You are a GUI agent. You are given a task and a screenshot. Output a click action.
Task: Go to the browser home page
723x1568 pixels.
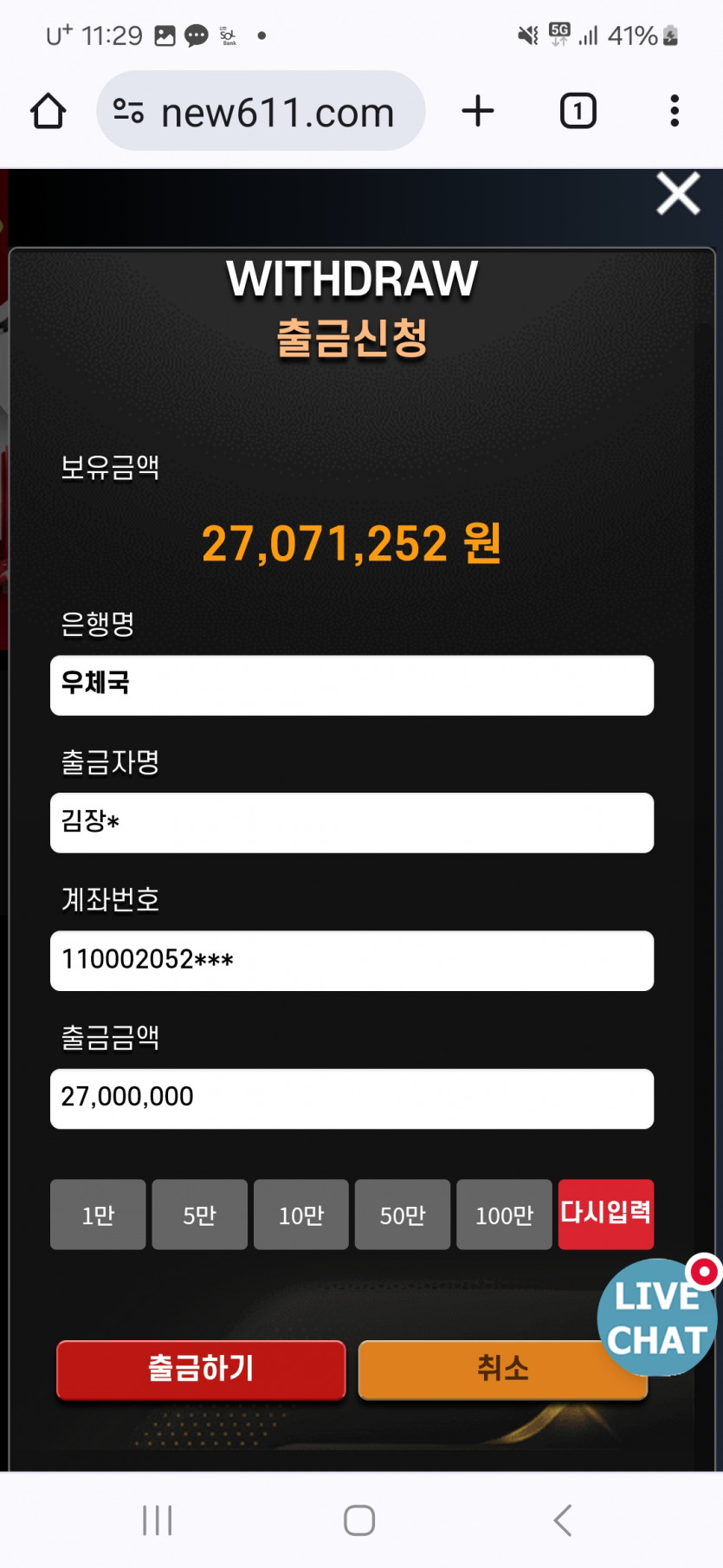point(48,111)
